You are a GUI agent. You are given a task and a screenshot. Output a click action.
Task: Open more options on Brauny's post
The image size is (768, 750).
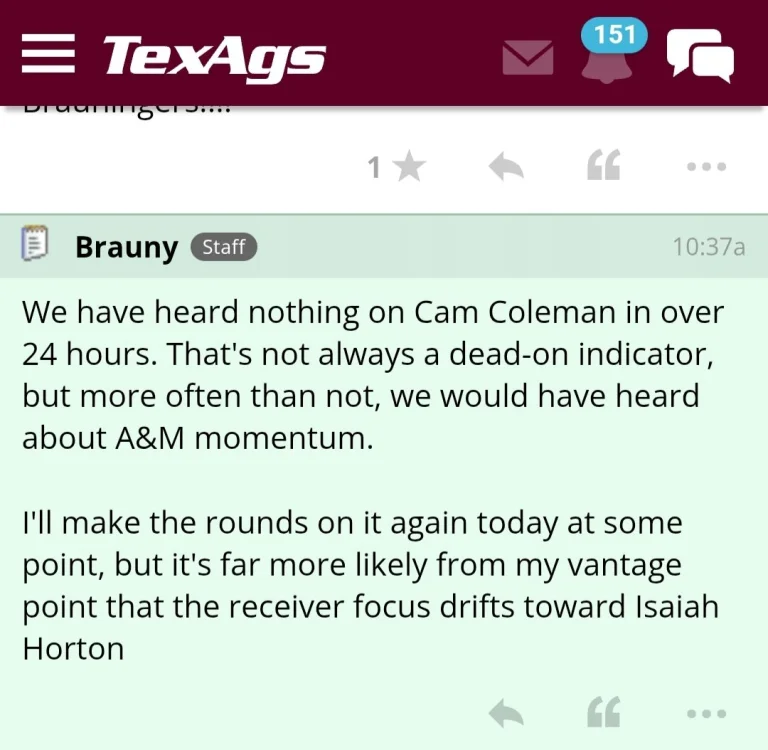tap(706, 713)
